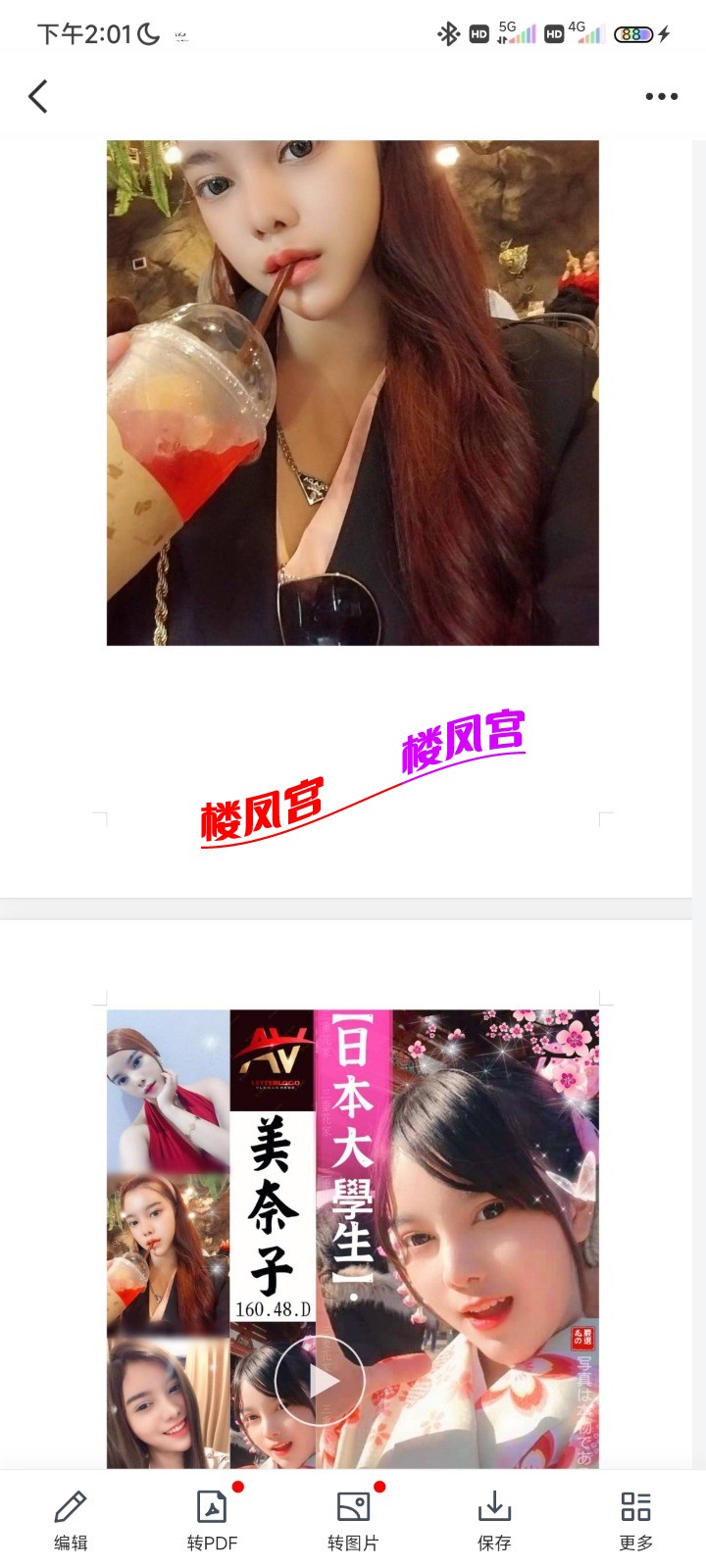706x1568 pixels.
Task: Convert document with 转PDF
Action: click(212, 1520)
